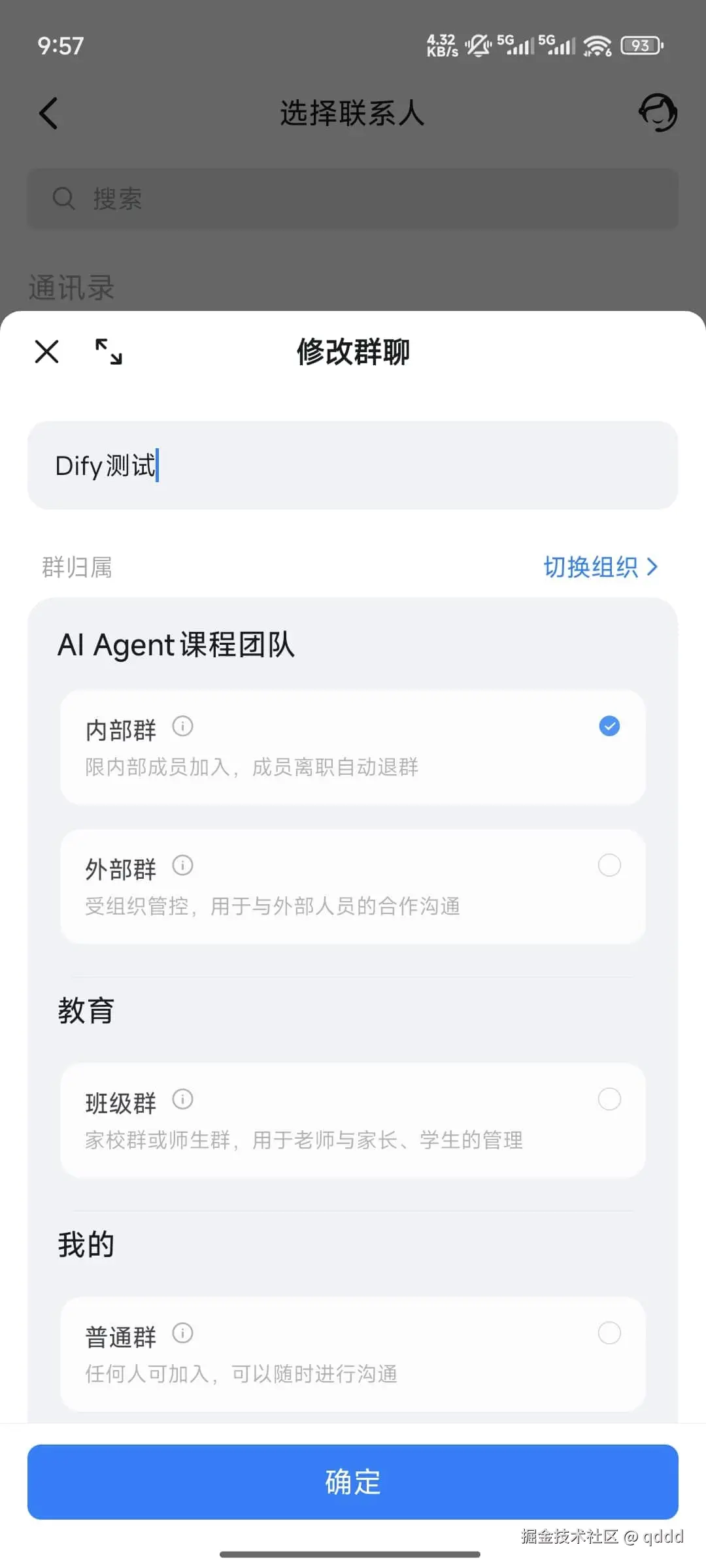Choose 班级群 under 教育
706x1568 pixels.
[609, 1099]
